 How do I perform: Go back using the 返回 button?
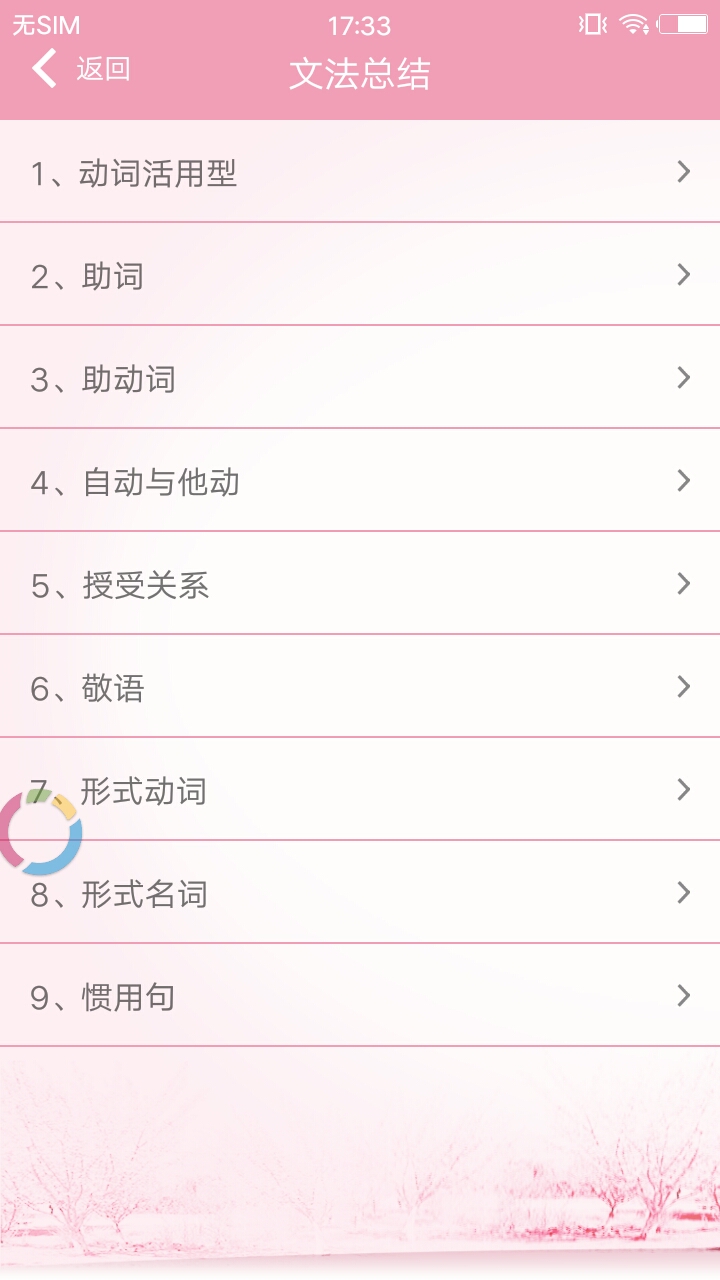coord(82,70)
